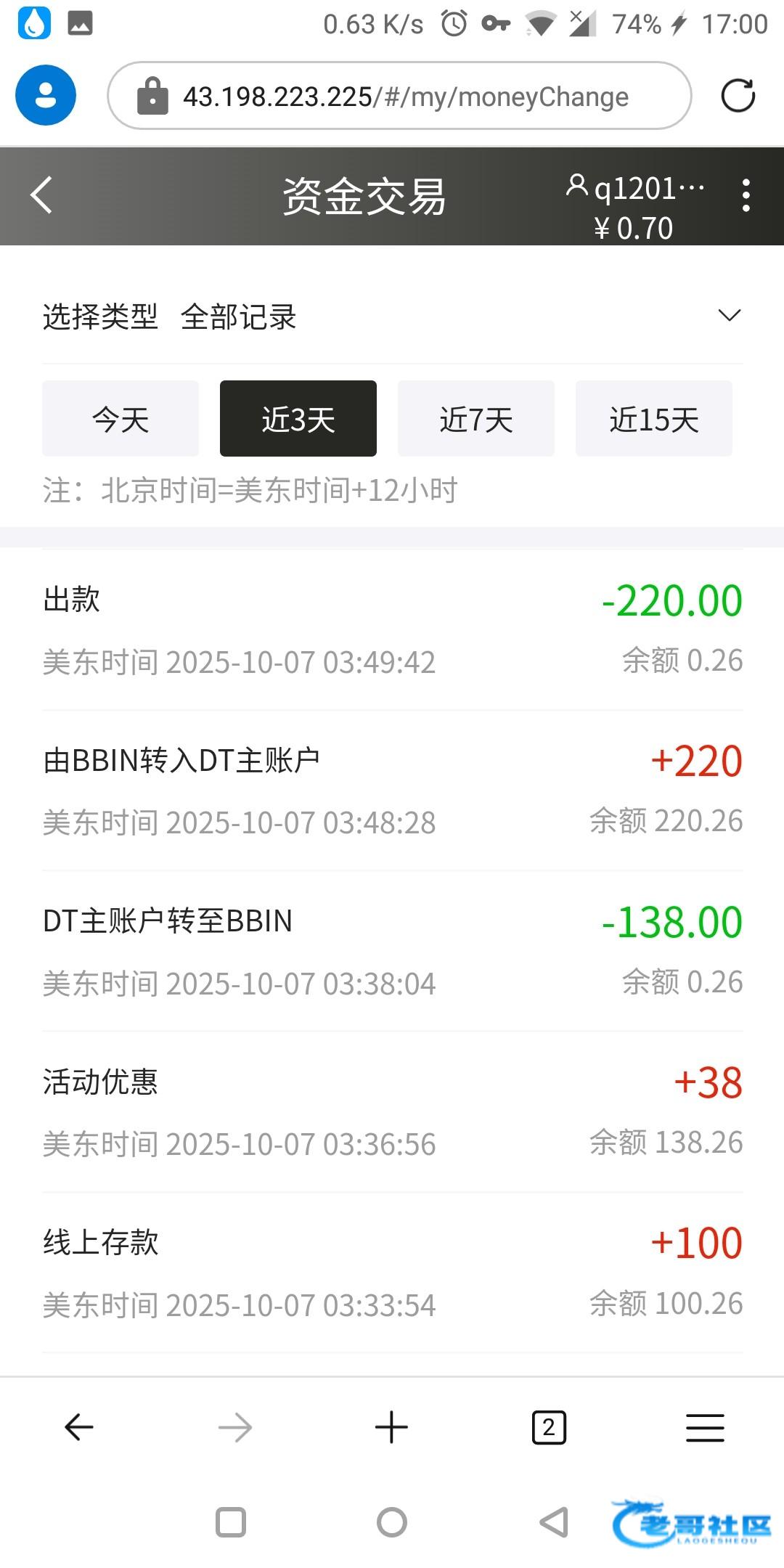Select the 近3天 filter
The image size is (784, 1568).
pyautogui.click(x=298, y=419)
